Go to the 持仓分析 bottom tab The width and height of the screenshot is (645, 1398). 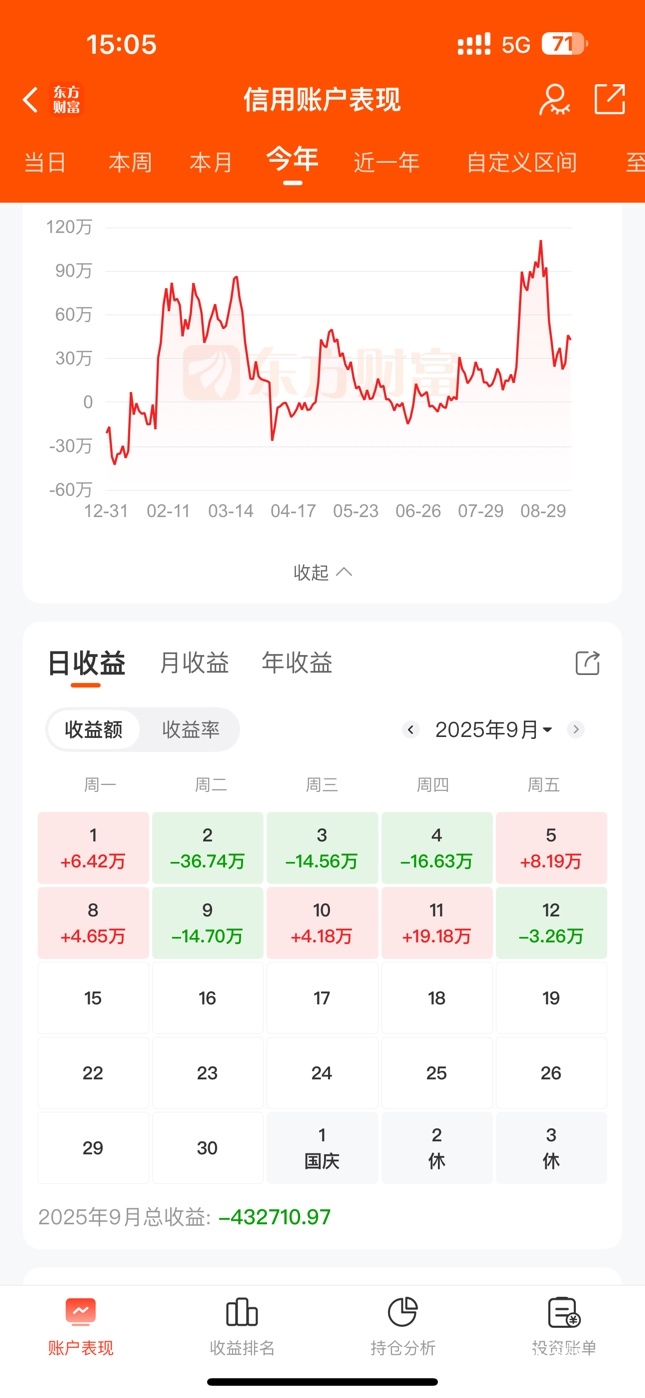(x=402, y=1326)
